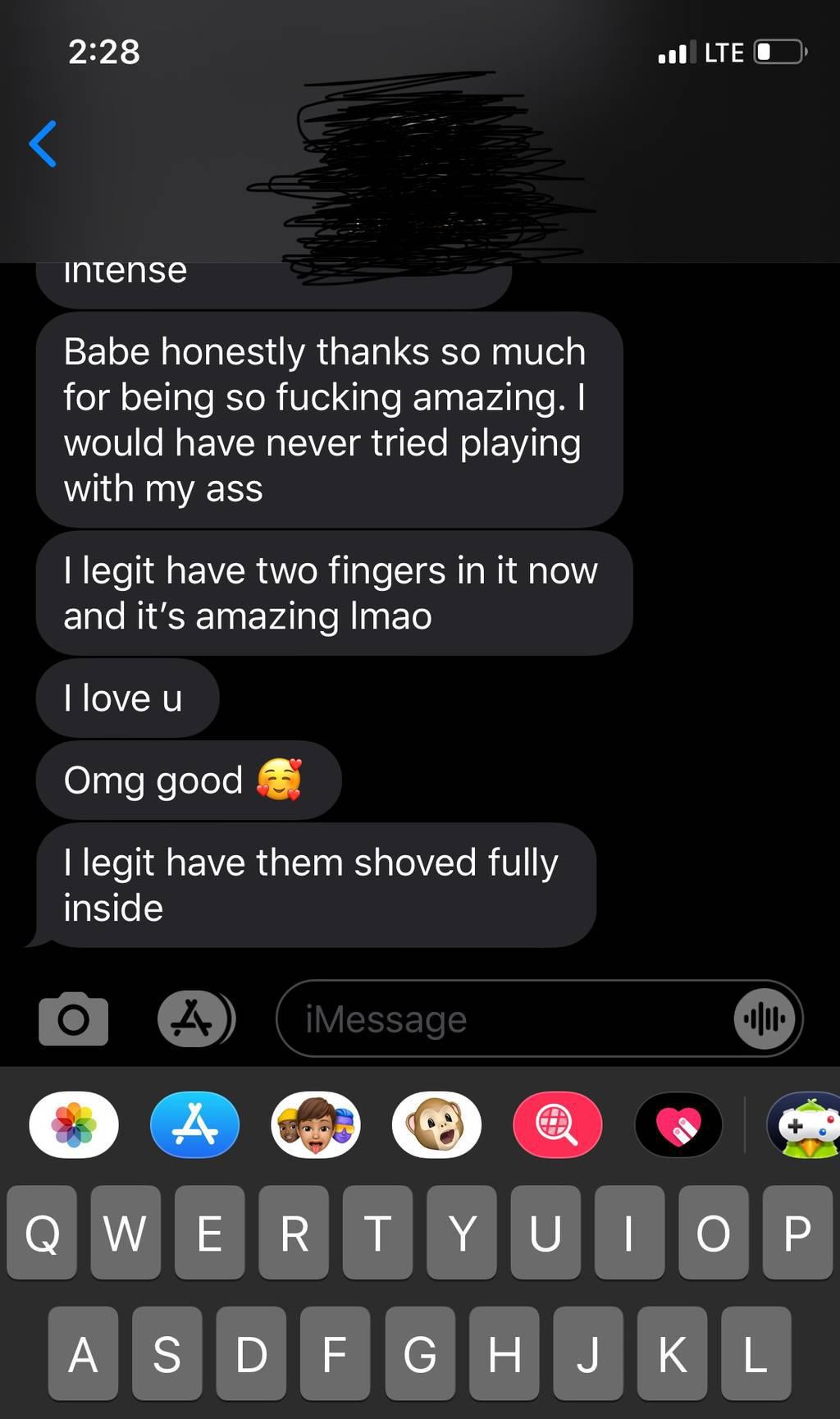Image resolution: width=840 pixels, height=1419 pixels.
Task: Open Digital Touch heart app
Action: pos(678,1124)
